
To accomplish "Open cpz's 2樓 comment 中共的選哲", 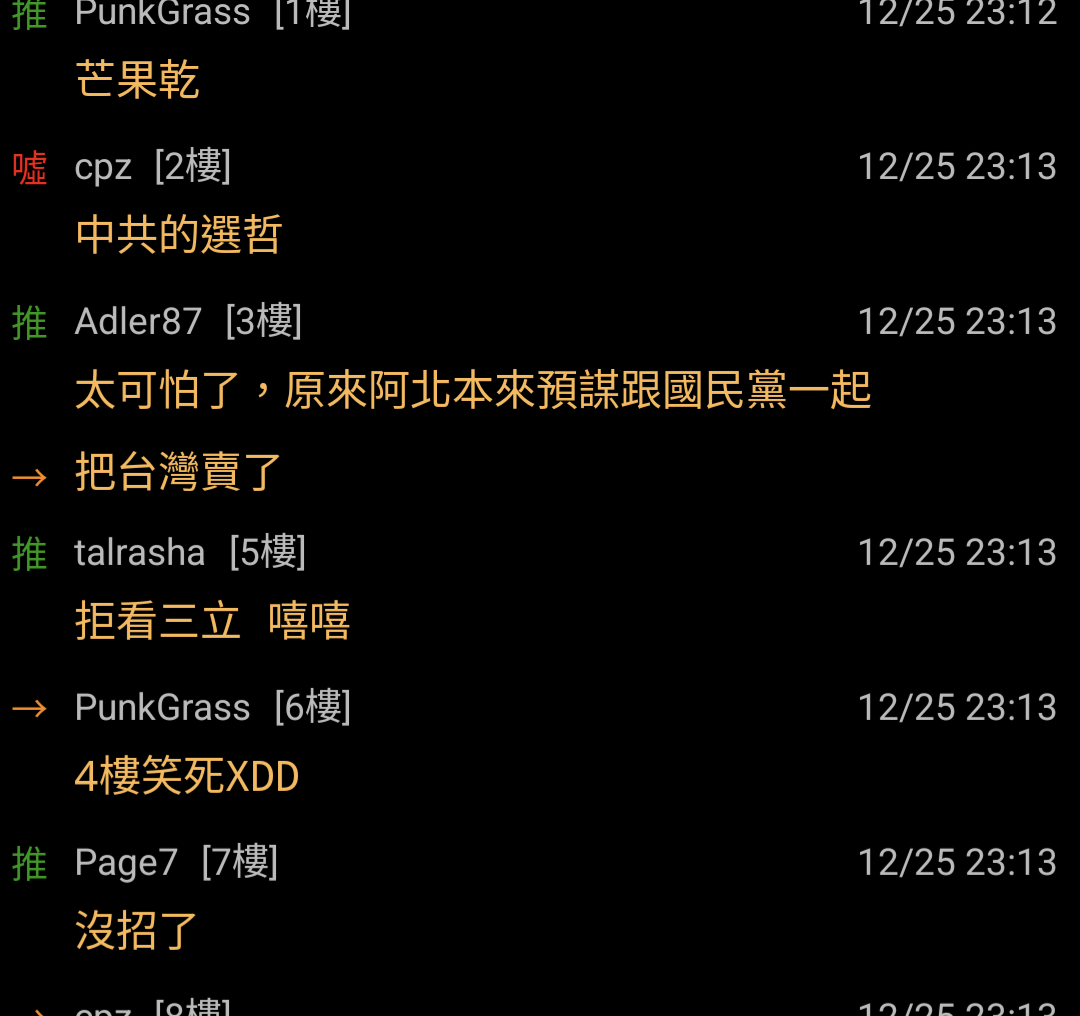I will [x=179, y=235].
